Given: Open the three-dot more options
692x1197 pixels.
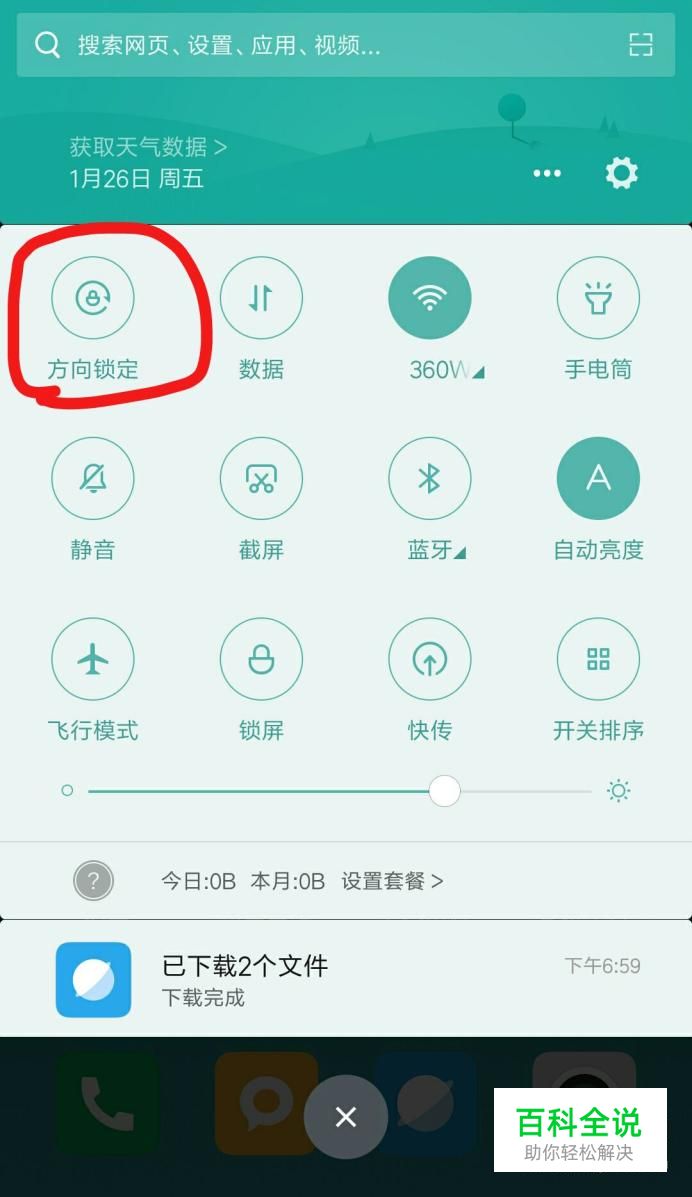Looking at the screenshot, I should (x=547, y=174).
